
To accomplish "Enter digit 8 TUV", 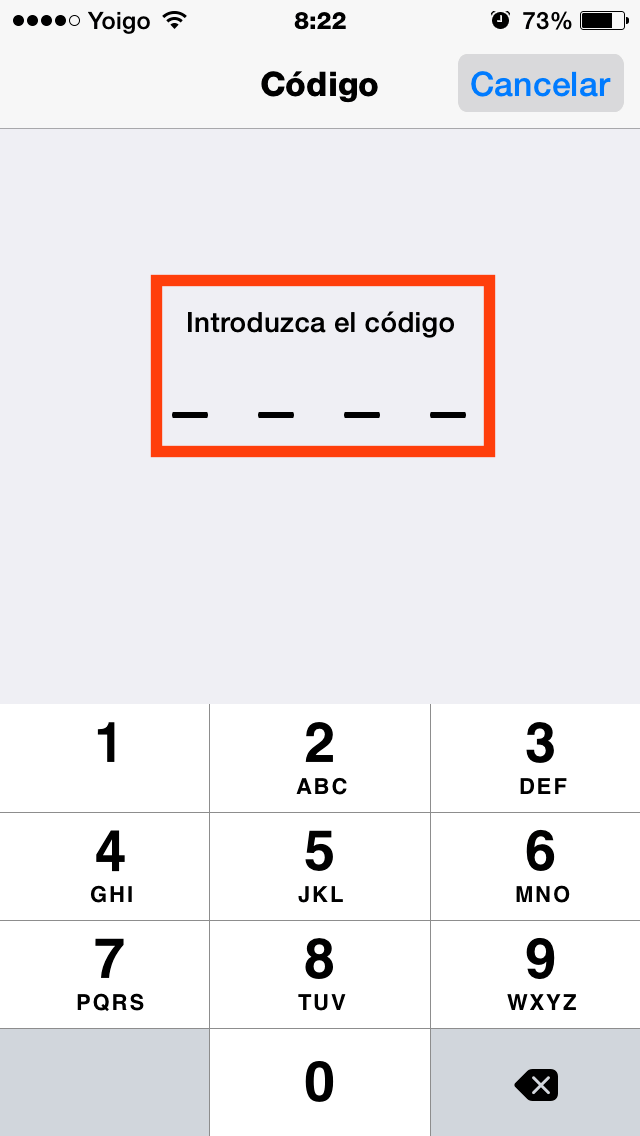I will pos(320,974).
